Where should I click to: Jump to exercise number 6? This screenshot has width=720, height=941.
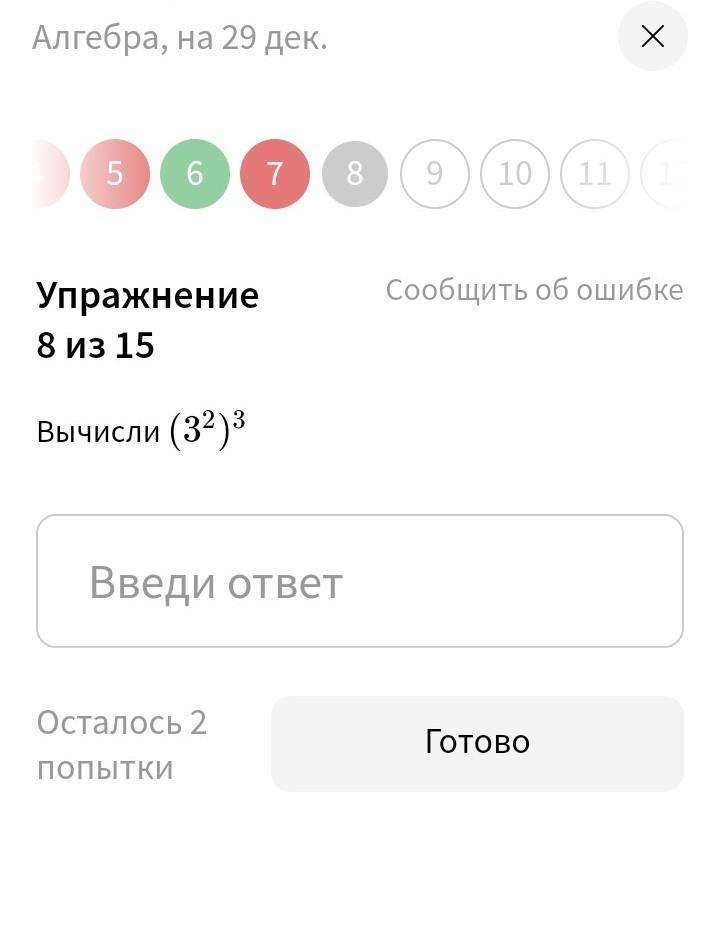coord(195,174)
